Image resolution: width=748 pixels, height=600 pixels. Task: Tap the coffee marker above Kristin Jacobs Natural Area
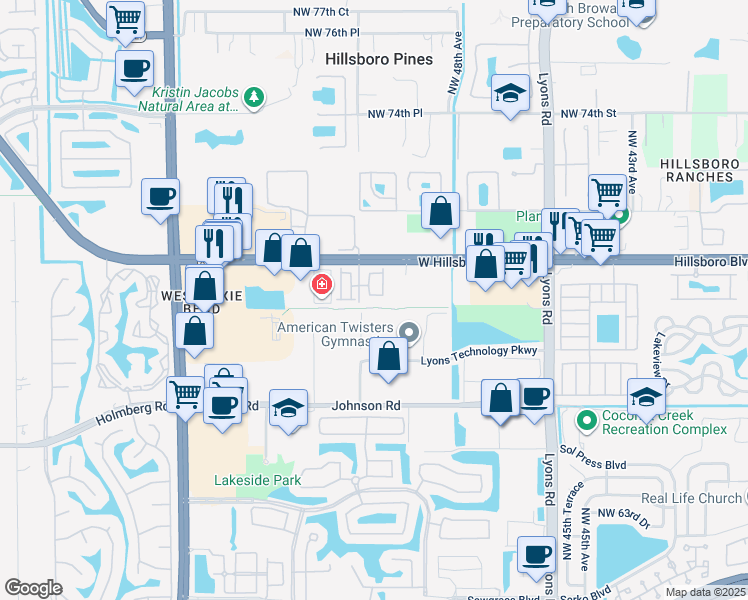click(x=134, y=69)
